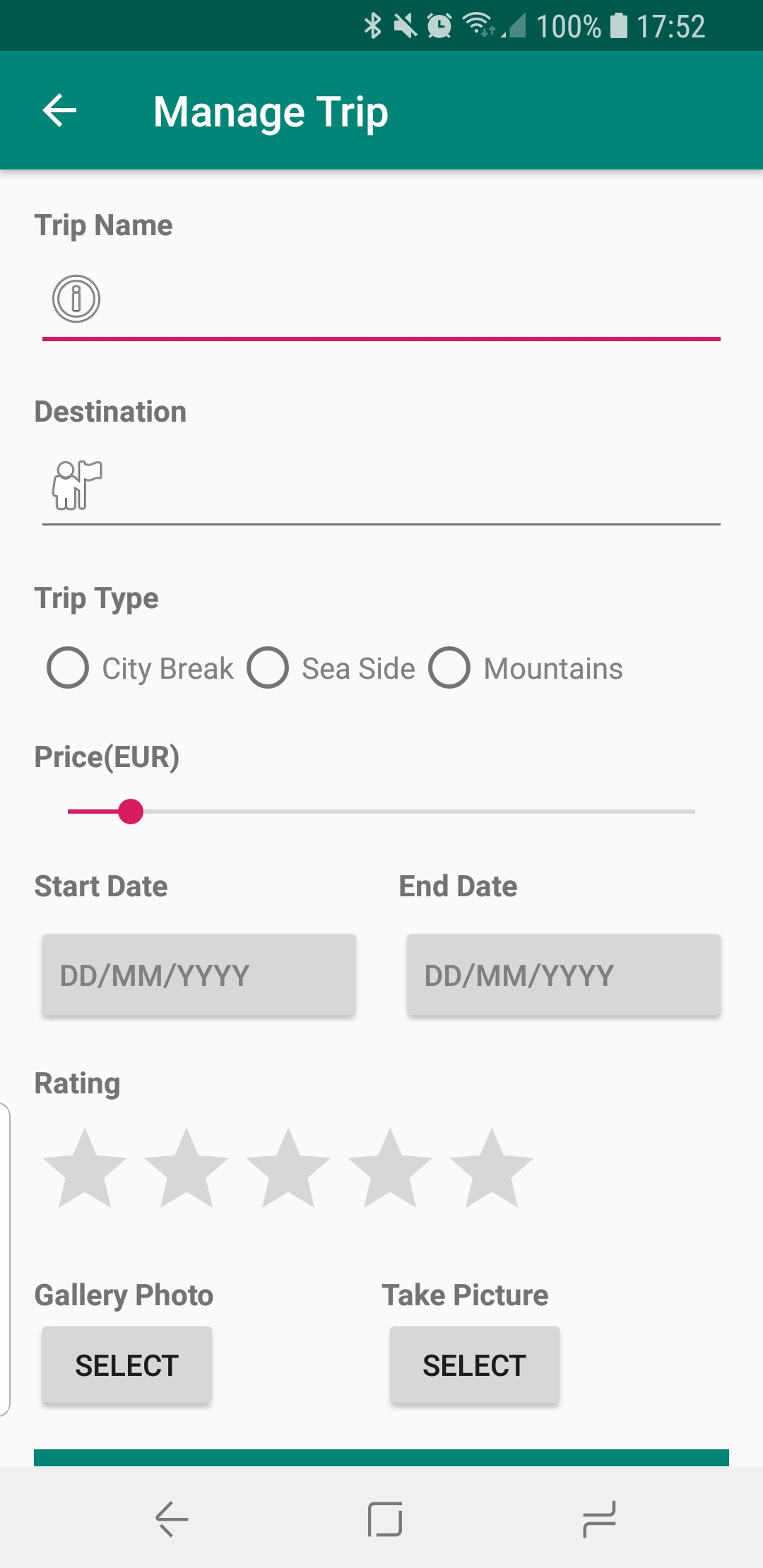Select the Sea Side trip type
This screenshot has width=763, height=1568.
(268, 667)
